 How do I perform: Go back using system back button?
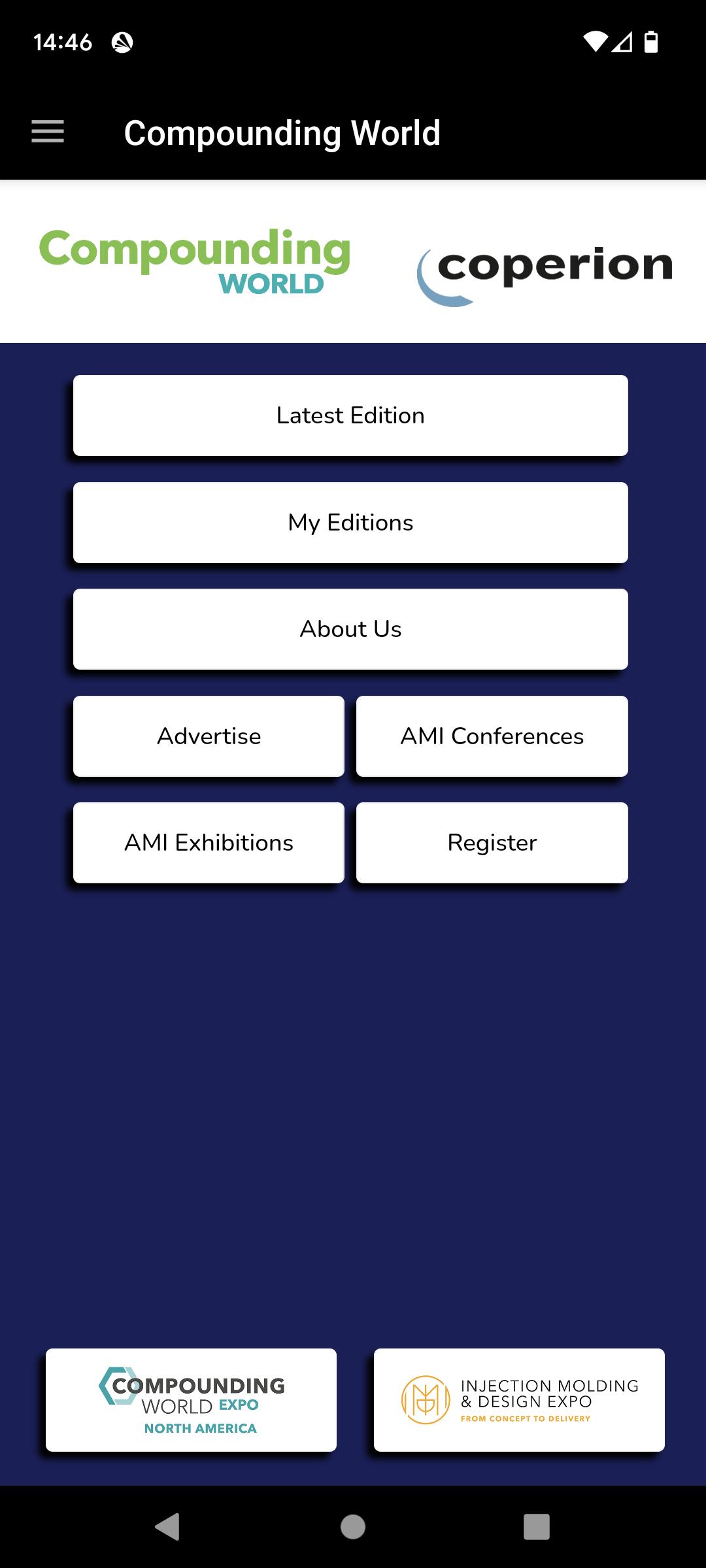point(167,1527)
